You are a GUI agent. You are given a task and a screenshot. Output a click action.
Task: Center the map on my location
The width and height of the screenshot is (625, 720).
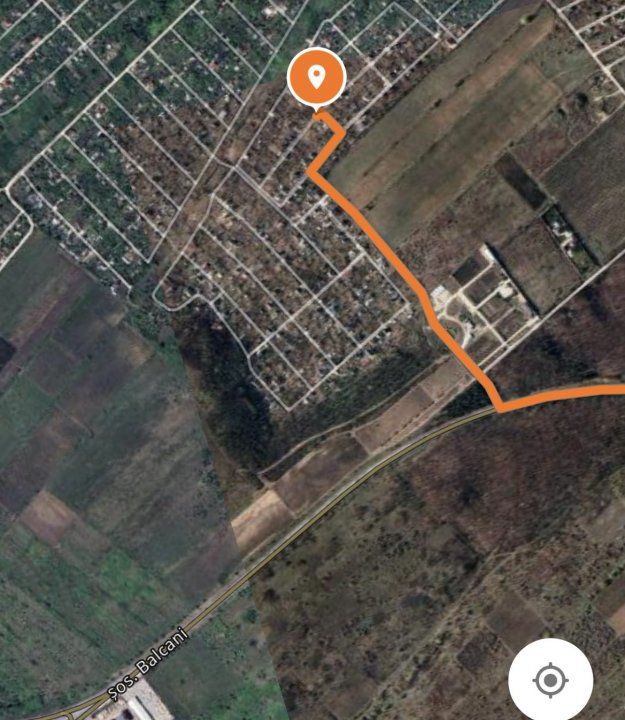[x=550, y=680]
